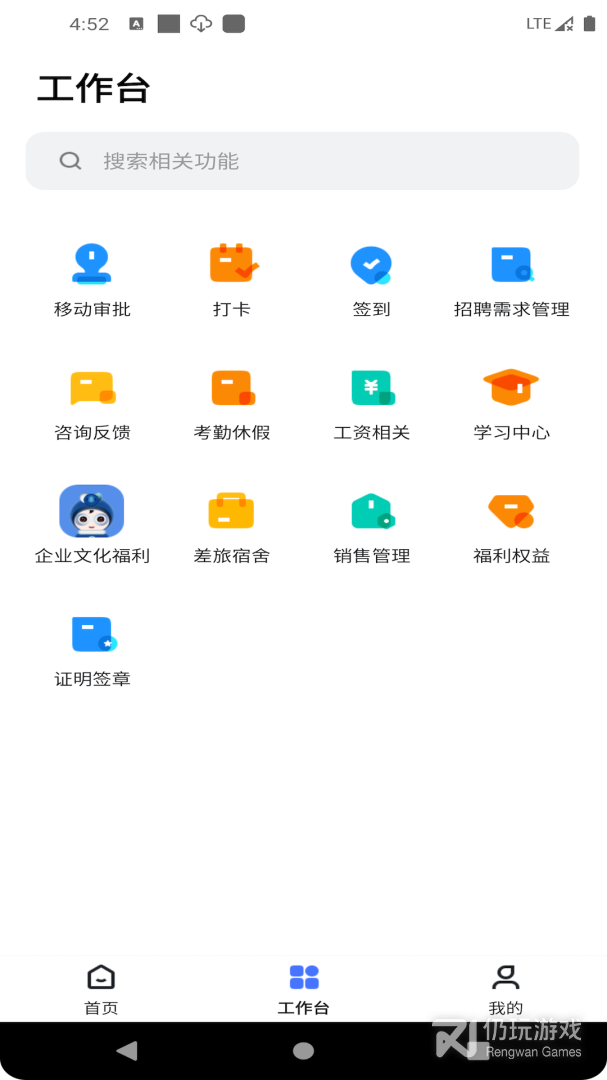Tap the system back button
607x1080 pixels.
[x=127, y=1050]
